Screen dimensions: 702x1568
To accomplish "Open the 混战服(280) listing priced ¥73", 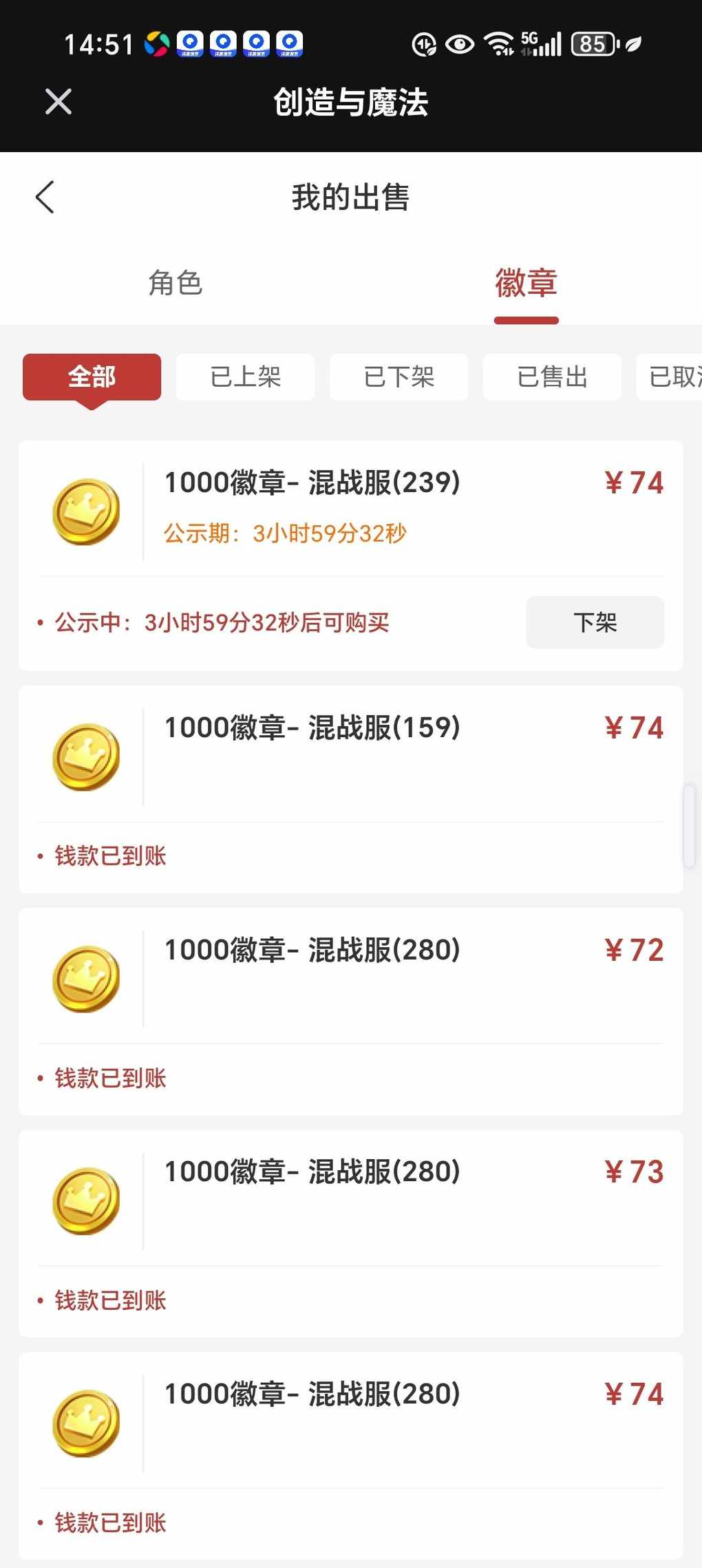I will point(351,1233).
